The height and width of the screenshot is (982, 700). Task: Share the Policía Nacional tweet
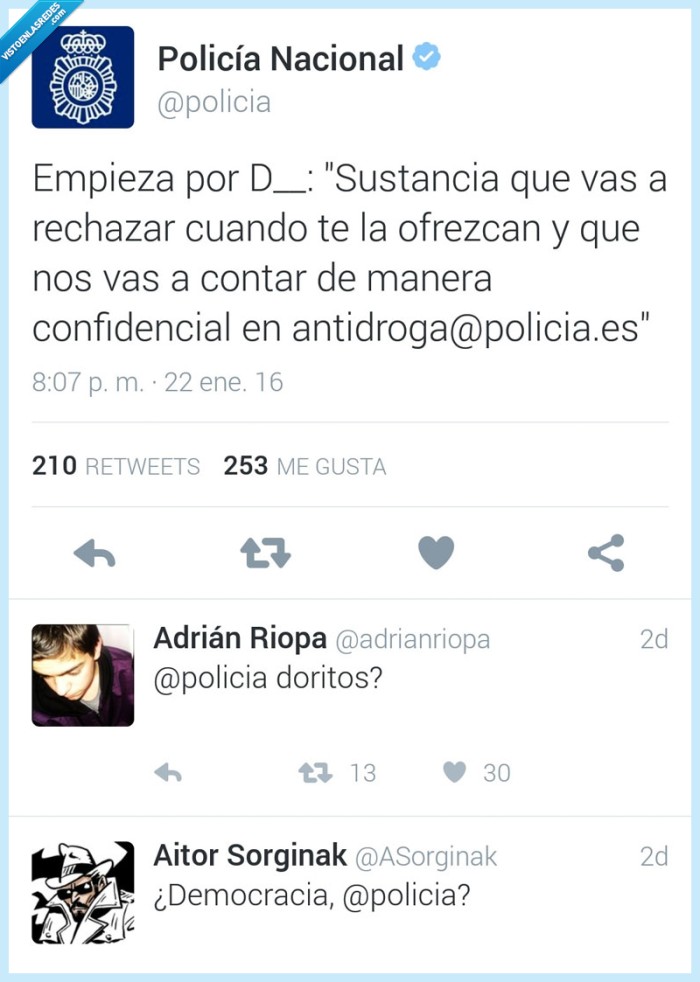(606, 552)
